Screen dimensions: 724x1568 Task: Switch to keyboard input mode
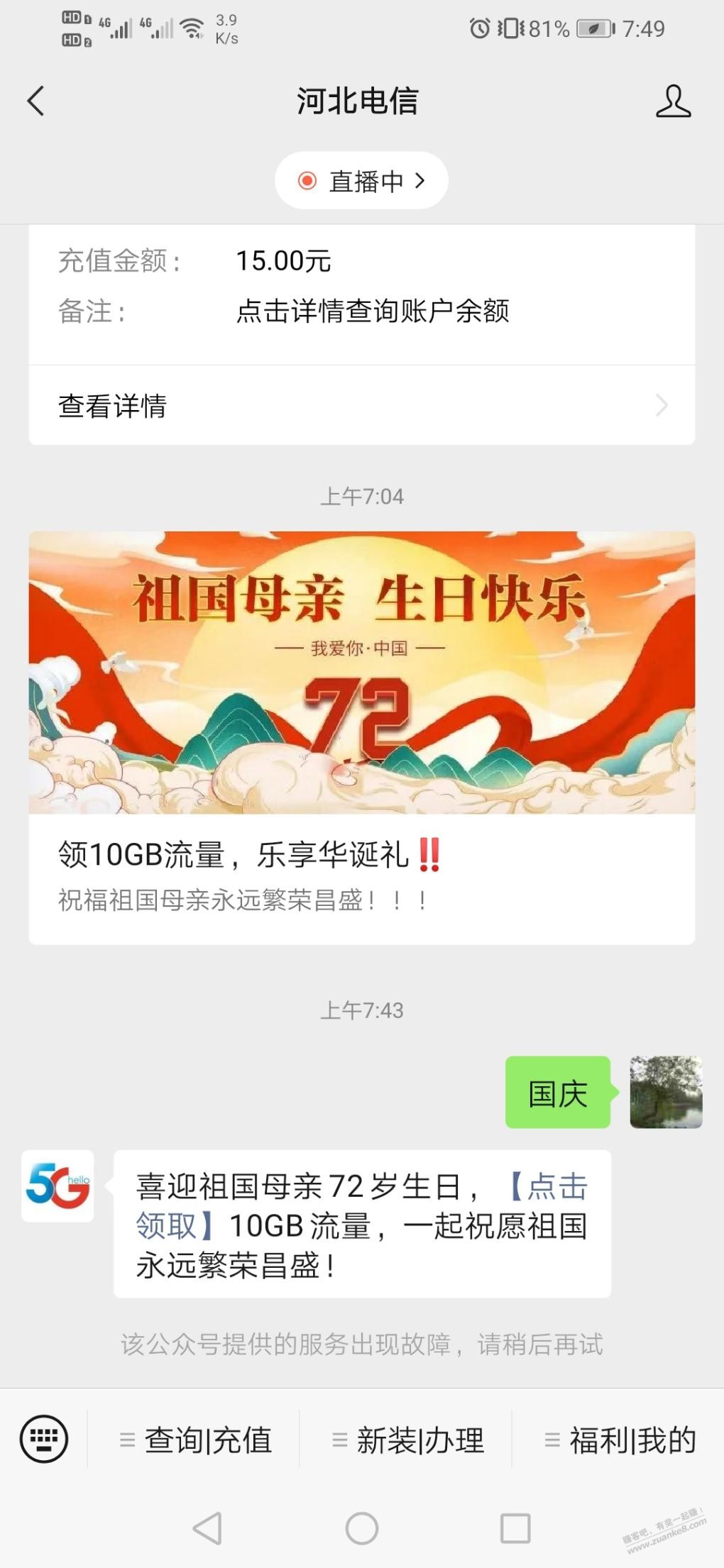(44, 1440)
